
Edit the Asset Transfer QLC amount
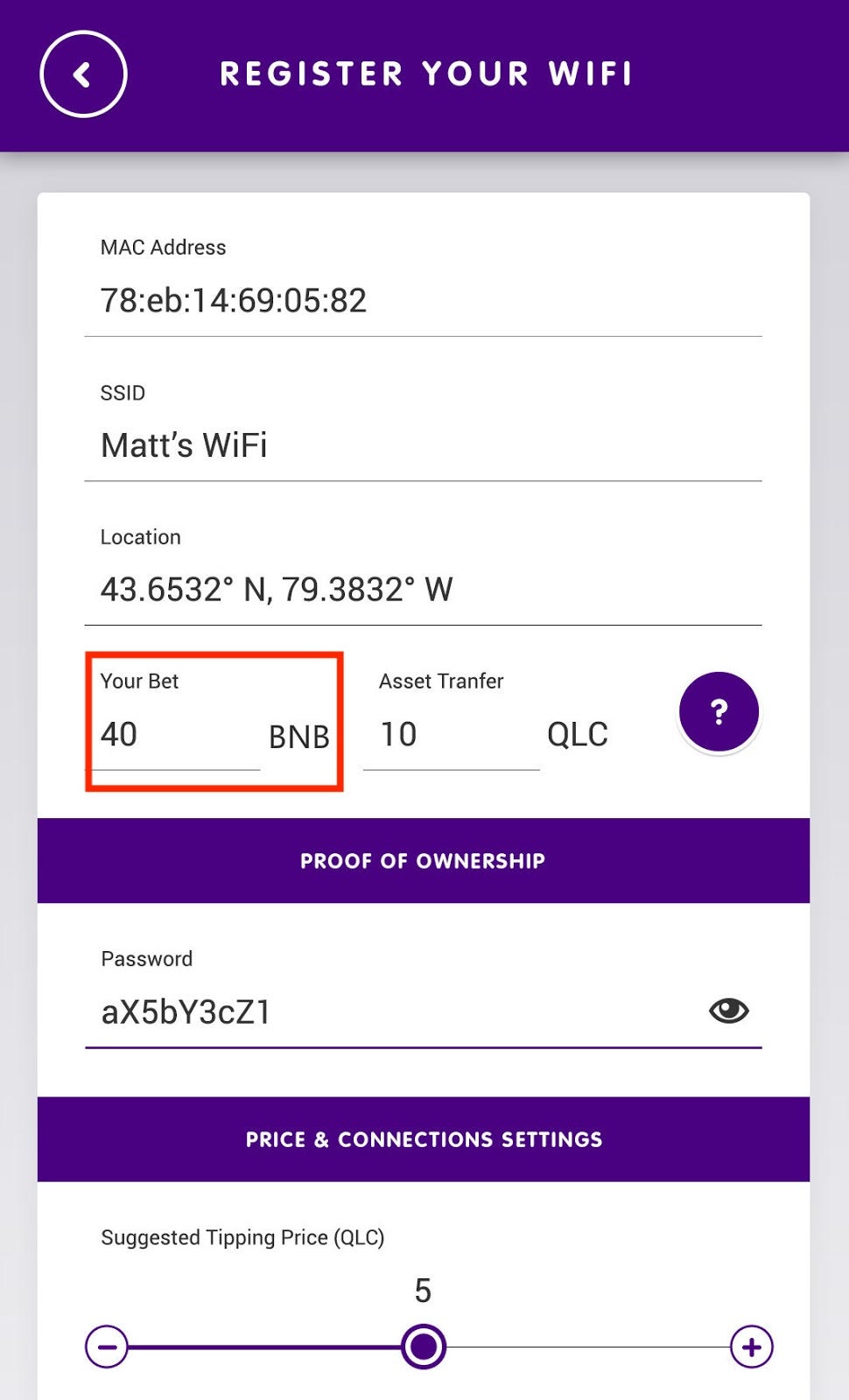click(450, 735)
